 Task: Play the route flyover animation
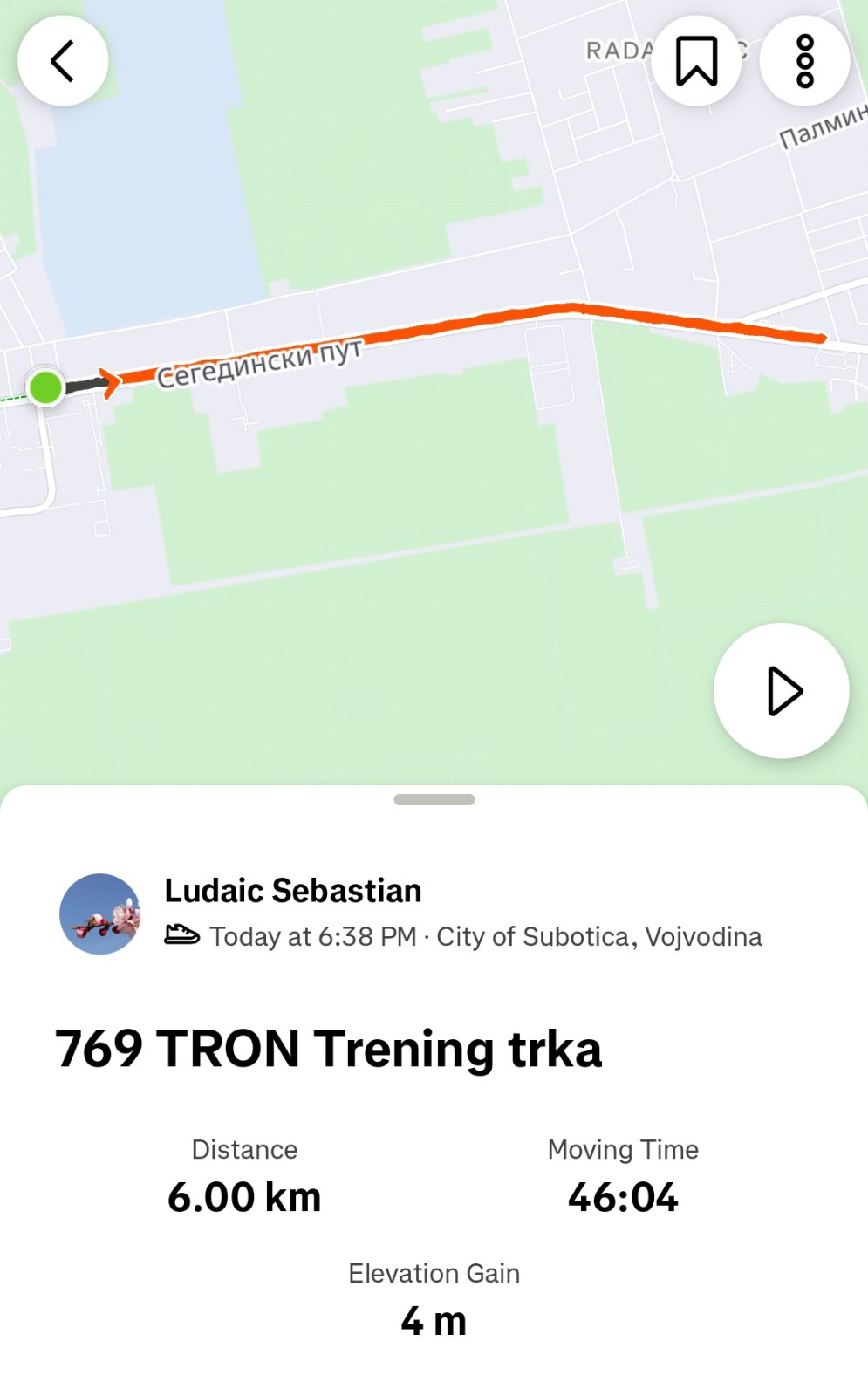[x=782, y=691]
